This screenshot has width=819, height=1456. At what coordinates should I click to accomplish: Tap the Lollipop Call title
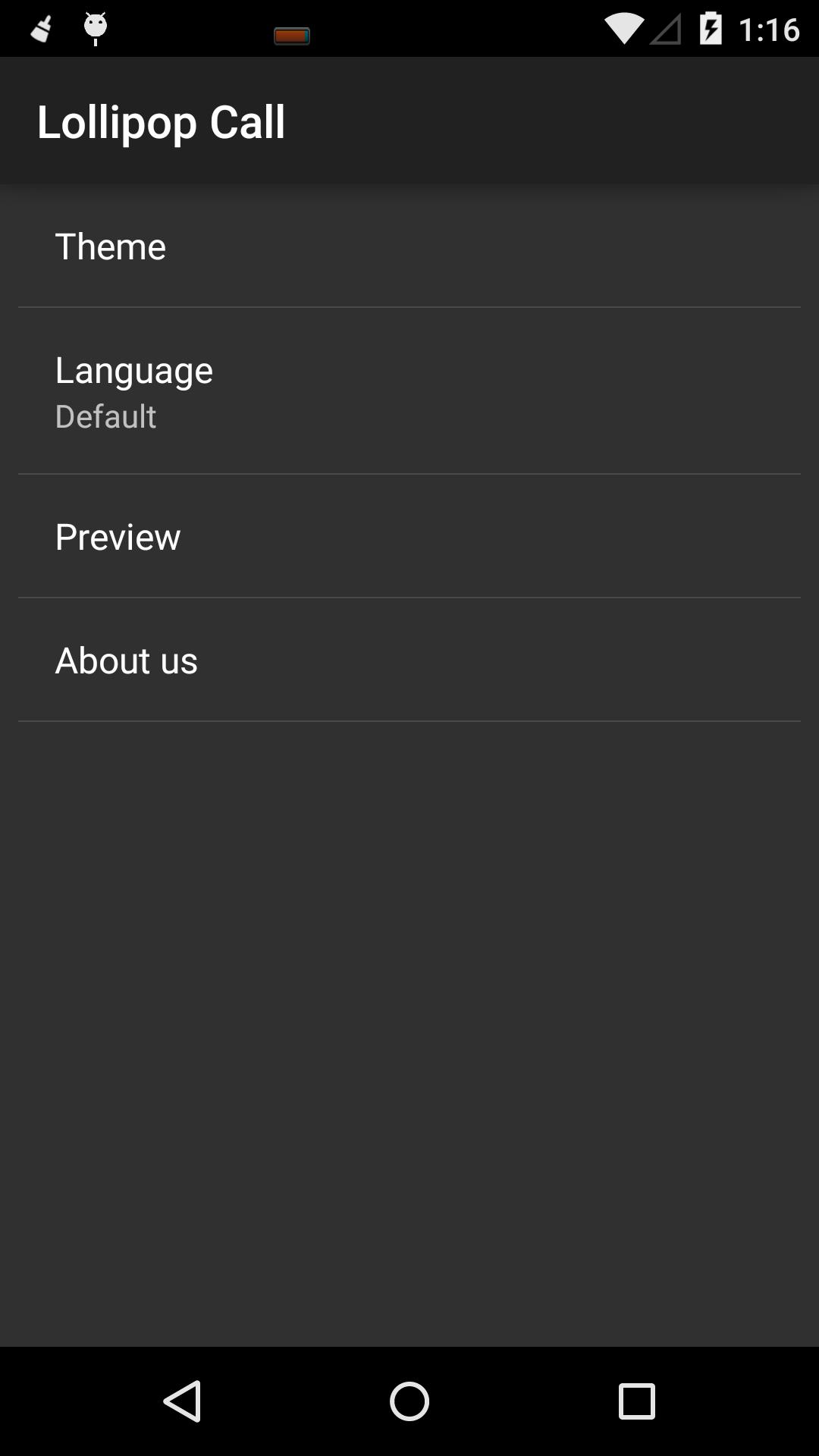click(x=162, y=121)
